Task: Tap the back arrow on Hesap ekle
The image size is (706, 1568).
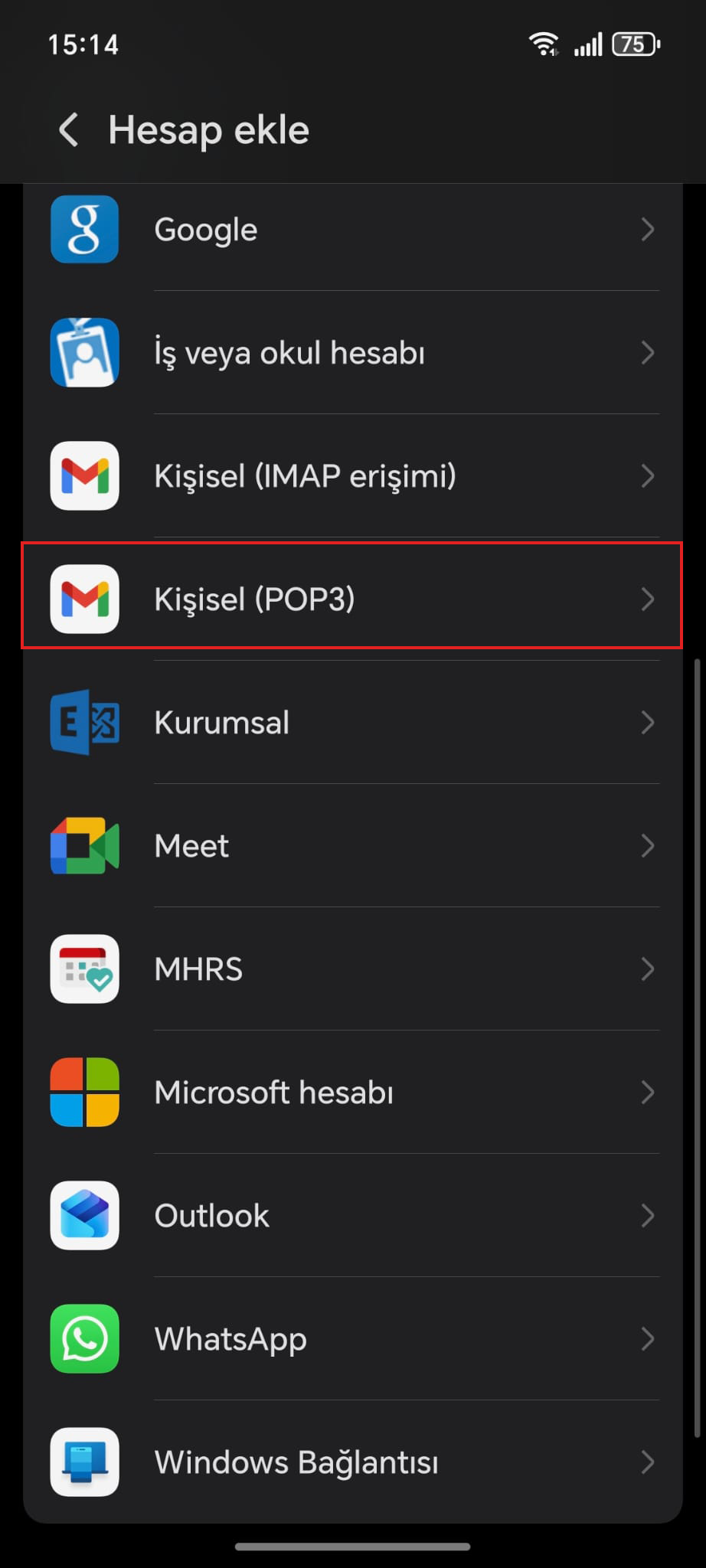Action: coord(68,129)
